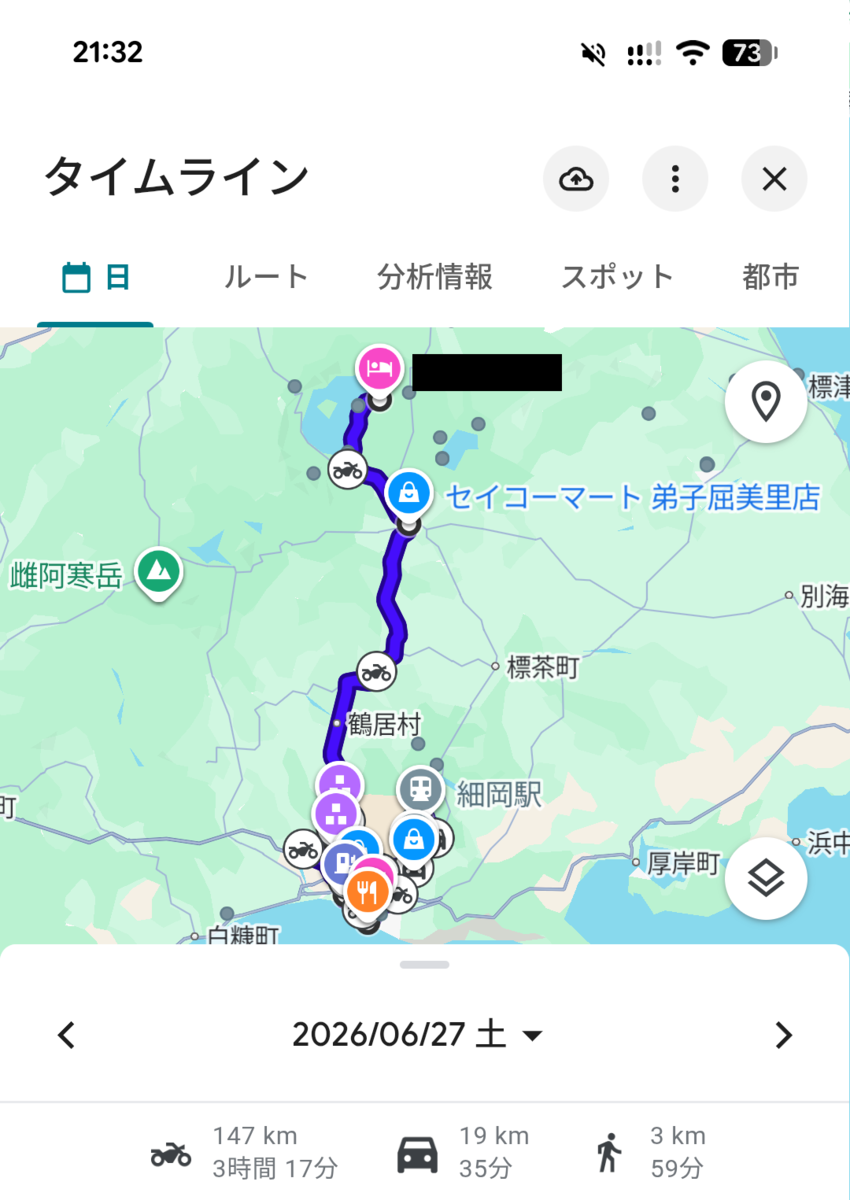Close the タイムライン screen
Viewport: 850px width, 1200px height.
point(774,179)
